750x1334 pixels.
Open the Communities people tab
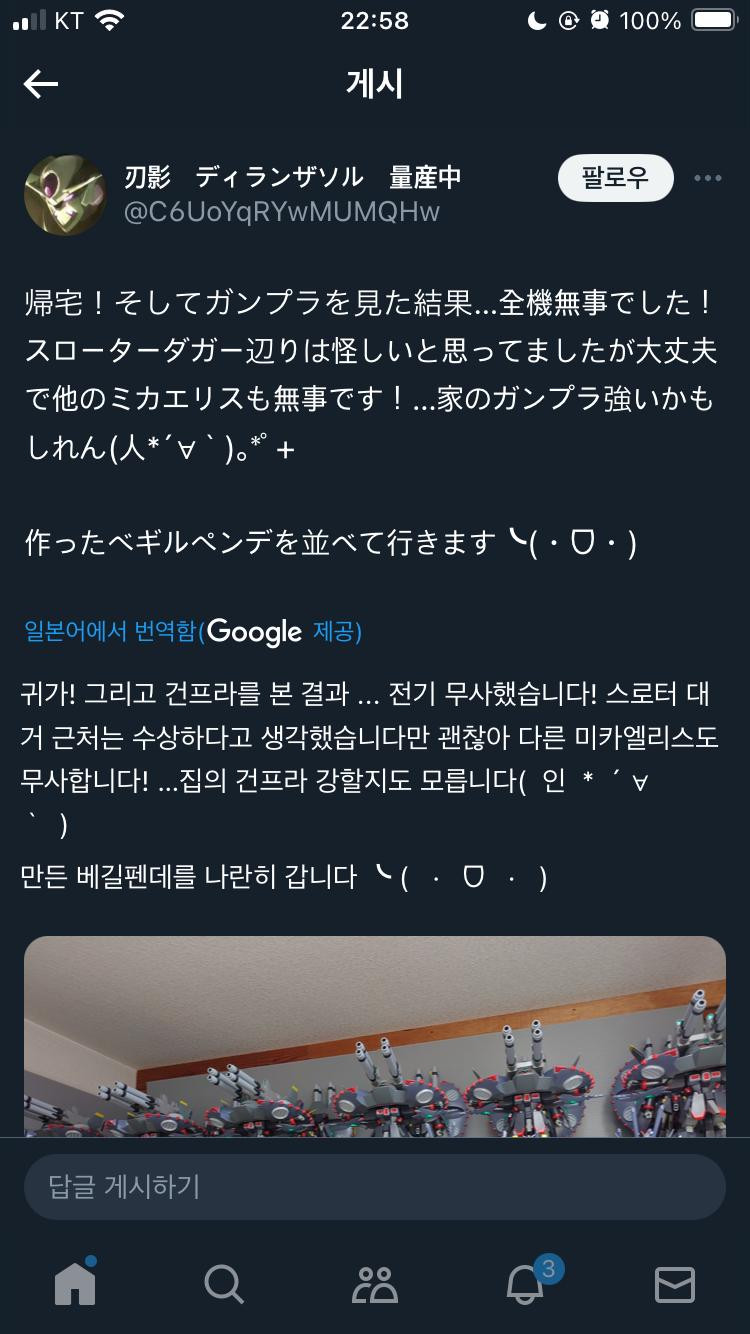375,1283
